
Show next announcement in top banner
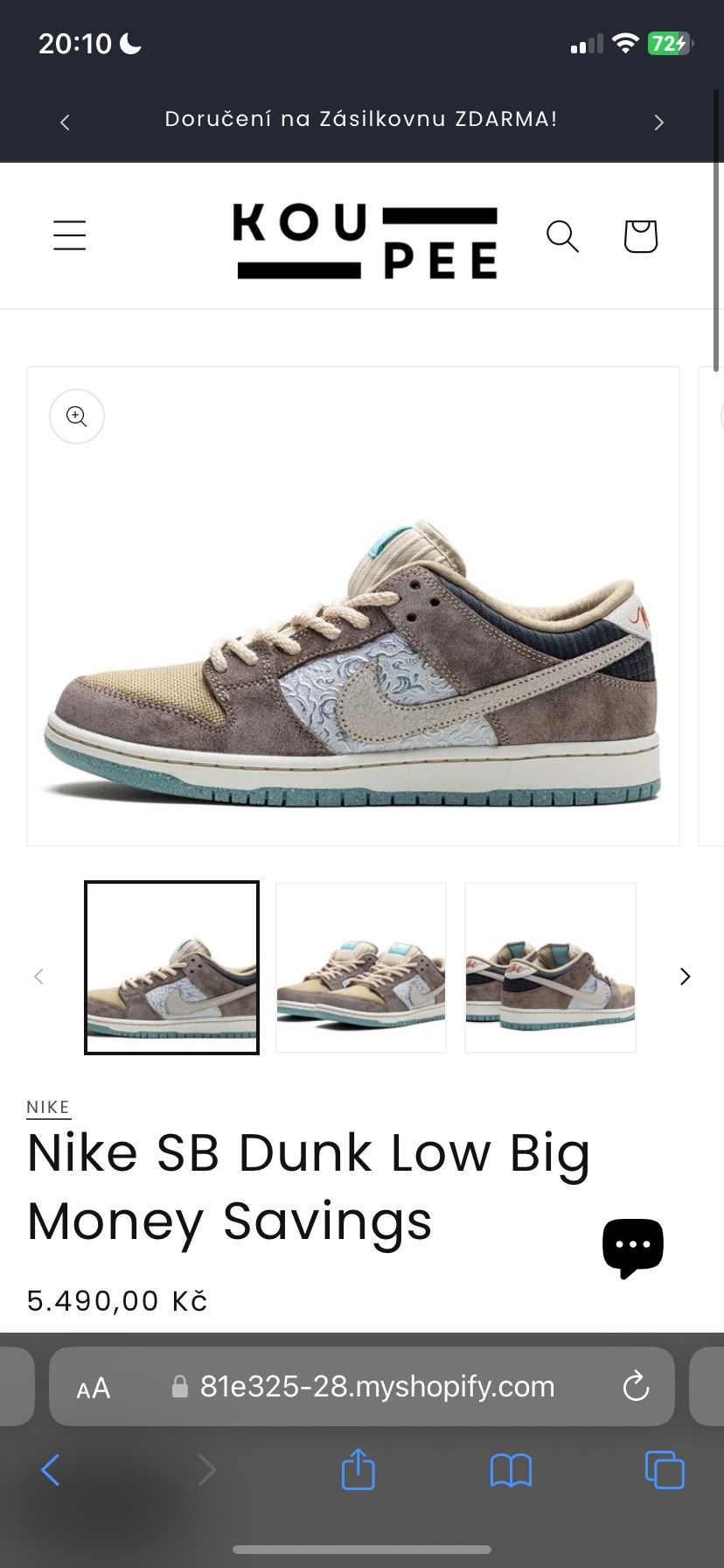coord(659,122)
